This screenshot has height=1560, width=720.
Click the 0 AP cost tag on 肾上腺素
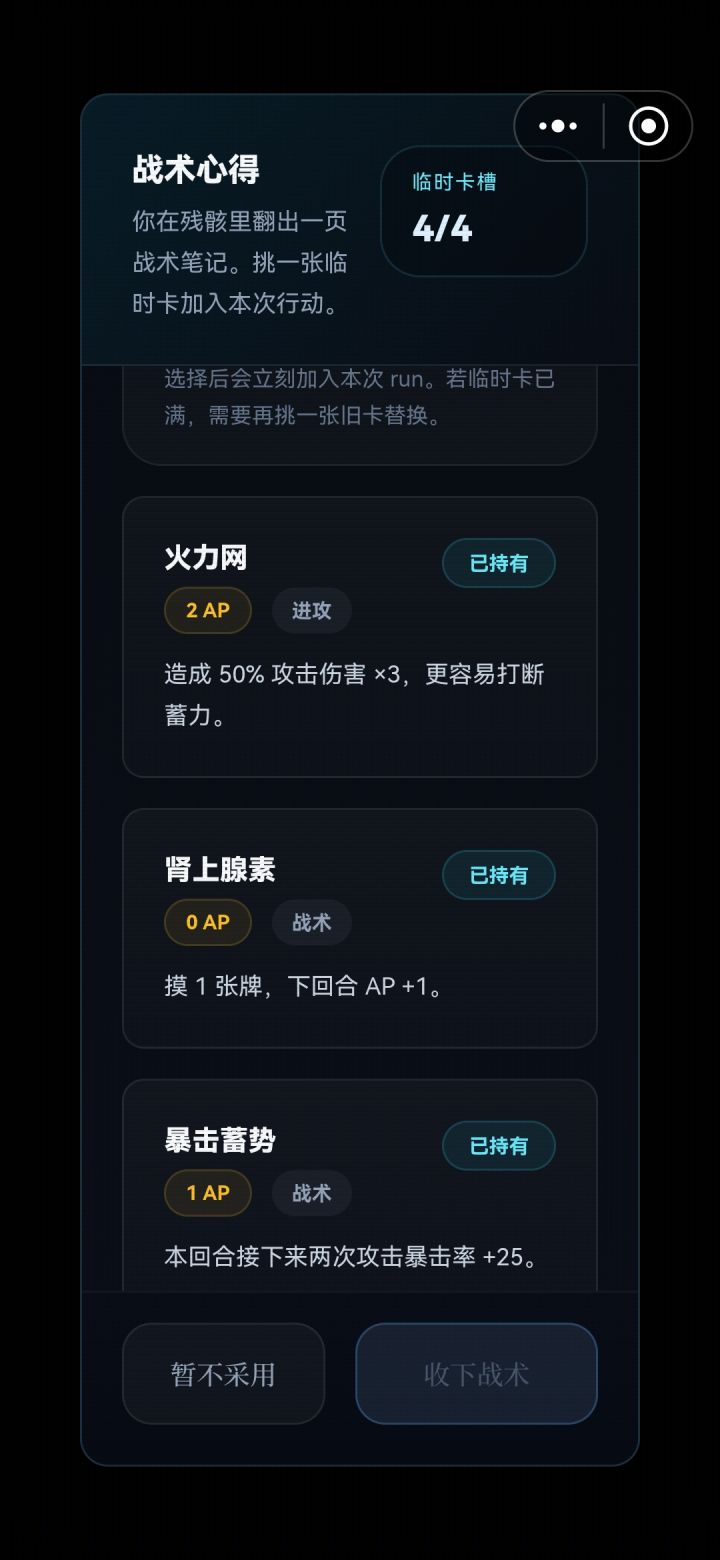[207, 922]
